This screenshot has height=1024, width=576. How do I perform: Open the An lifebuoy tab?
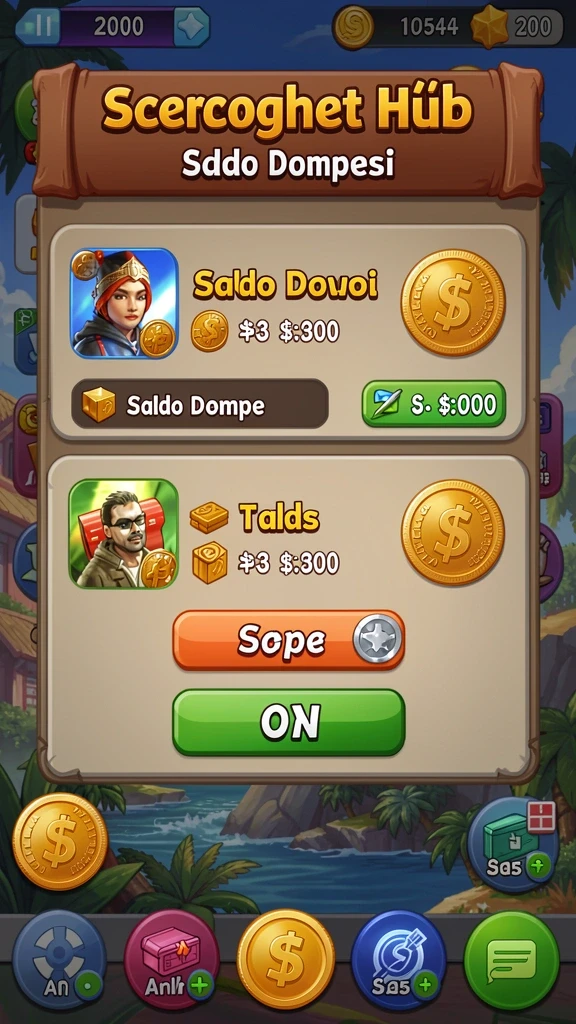[59, 959]
